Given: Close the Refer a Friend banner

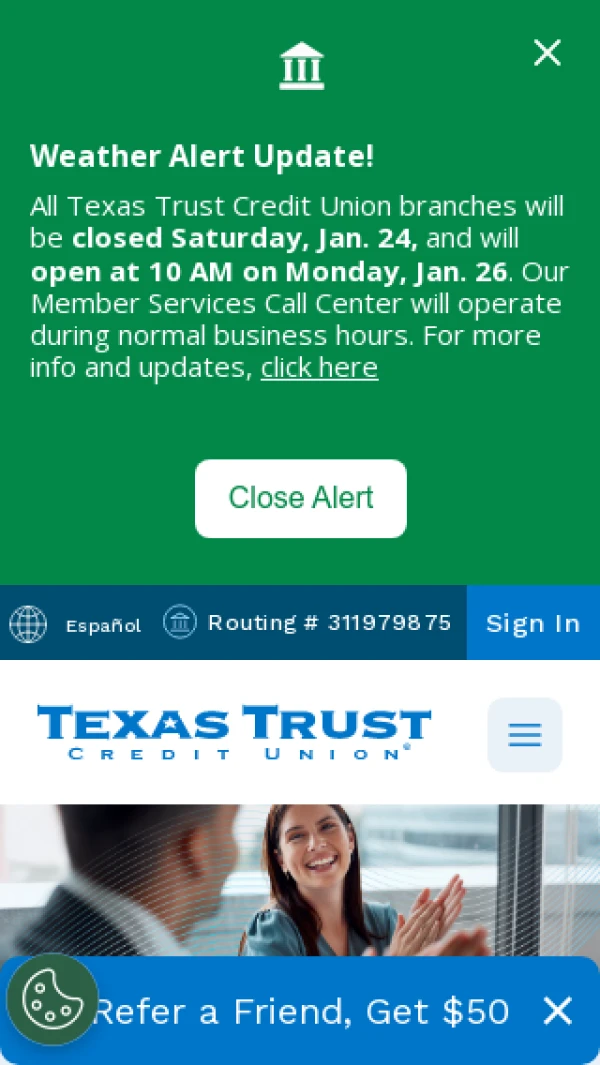Looking at the screenshot, I should click(557, 1011).
